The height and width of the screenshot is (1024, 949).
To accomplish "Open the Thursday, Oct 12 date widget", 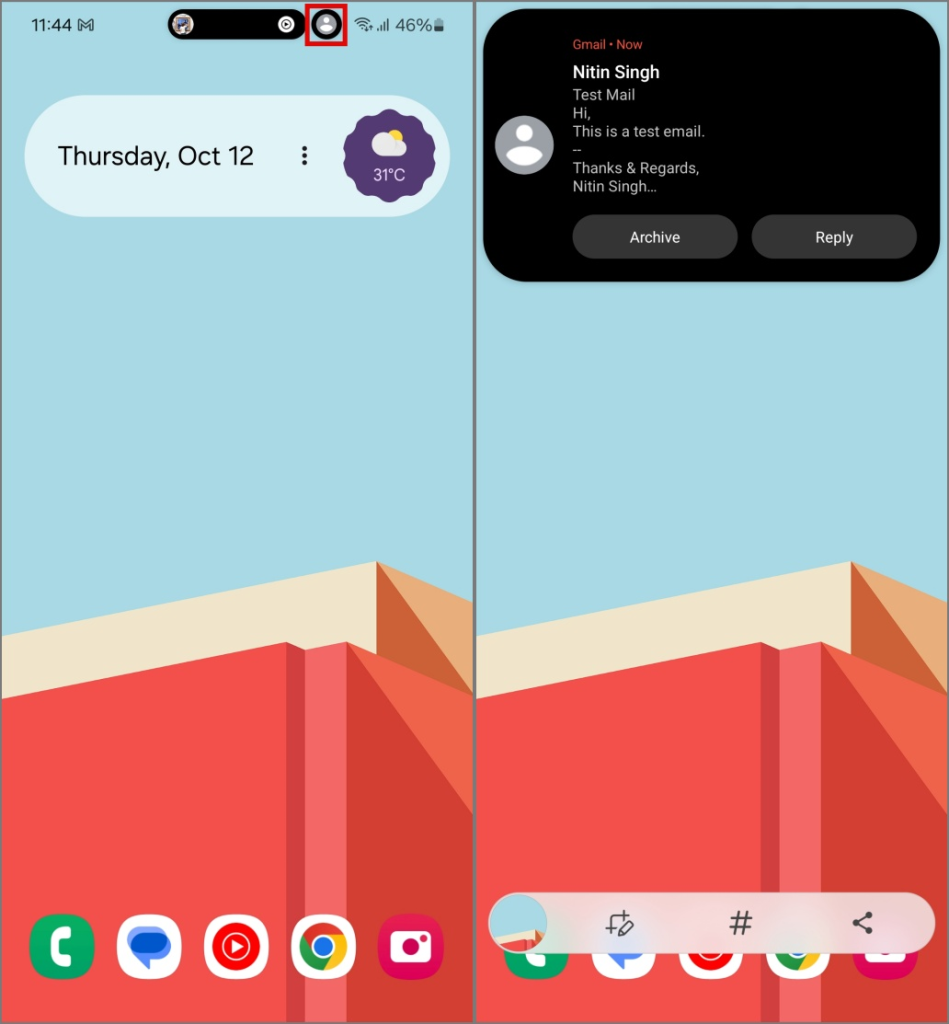I will [x=156, y=156].
